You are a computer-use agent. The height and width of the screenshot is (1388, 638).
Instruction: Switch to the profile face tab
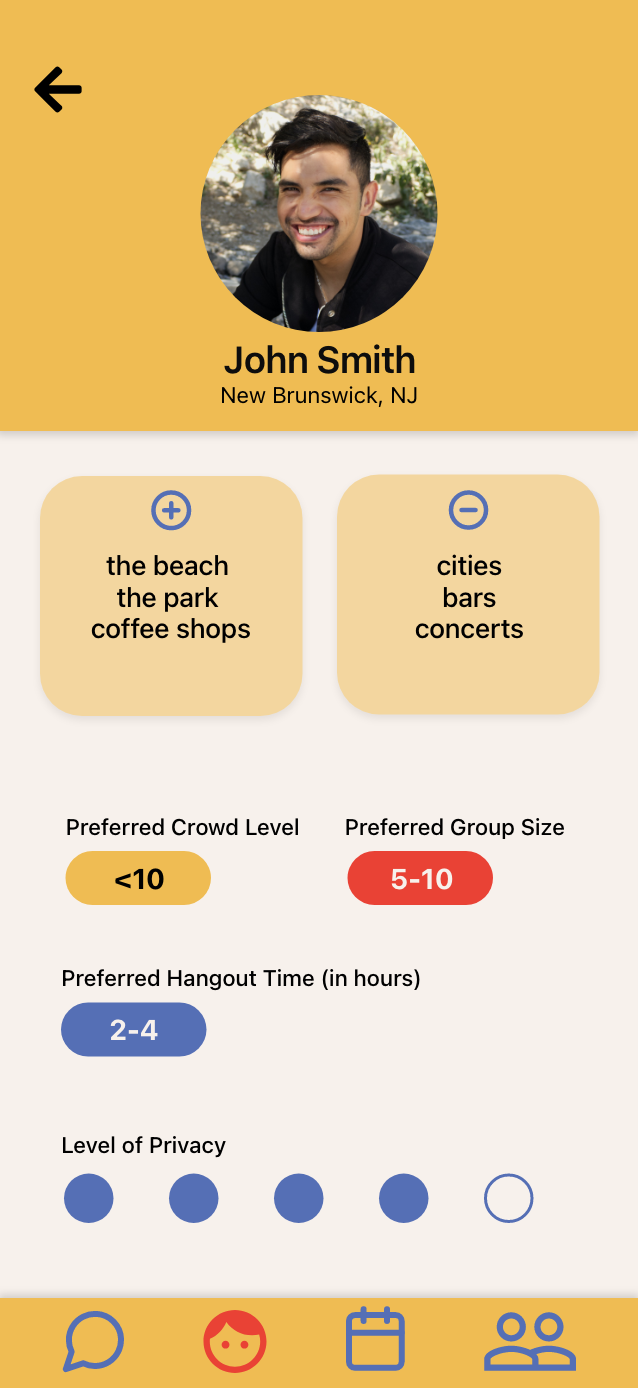click(235, 1341)
